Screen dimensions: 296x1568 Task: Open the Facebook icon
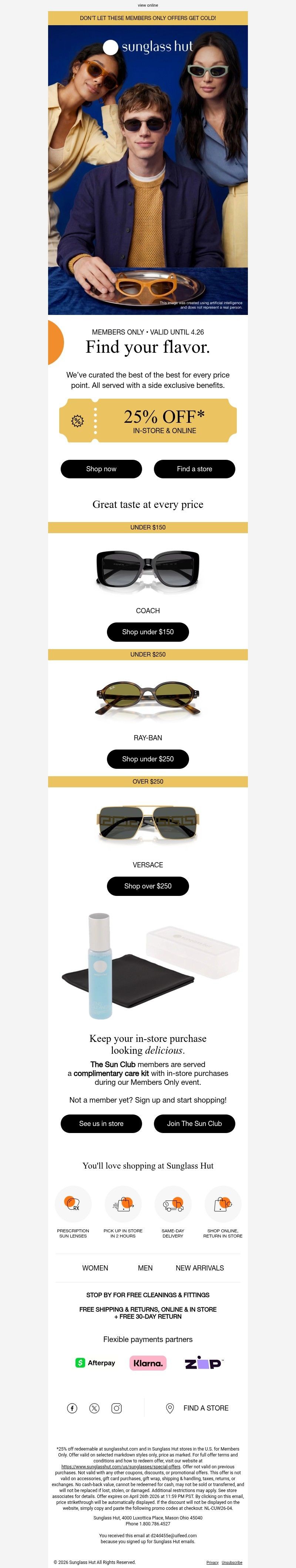coord(72,1408)
